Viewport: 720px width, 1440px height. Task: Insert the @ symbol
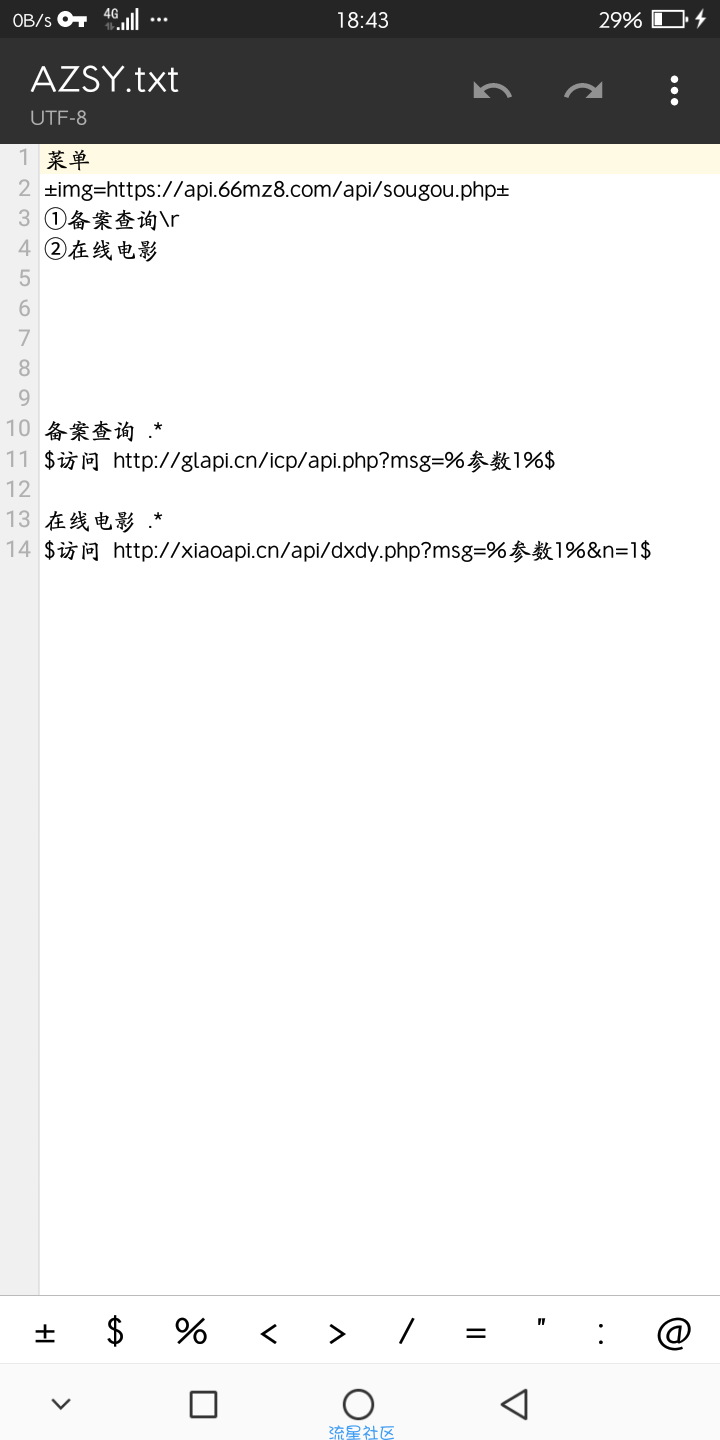(x=674, y=1332)
